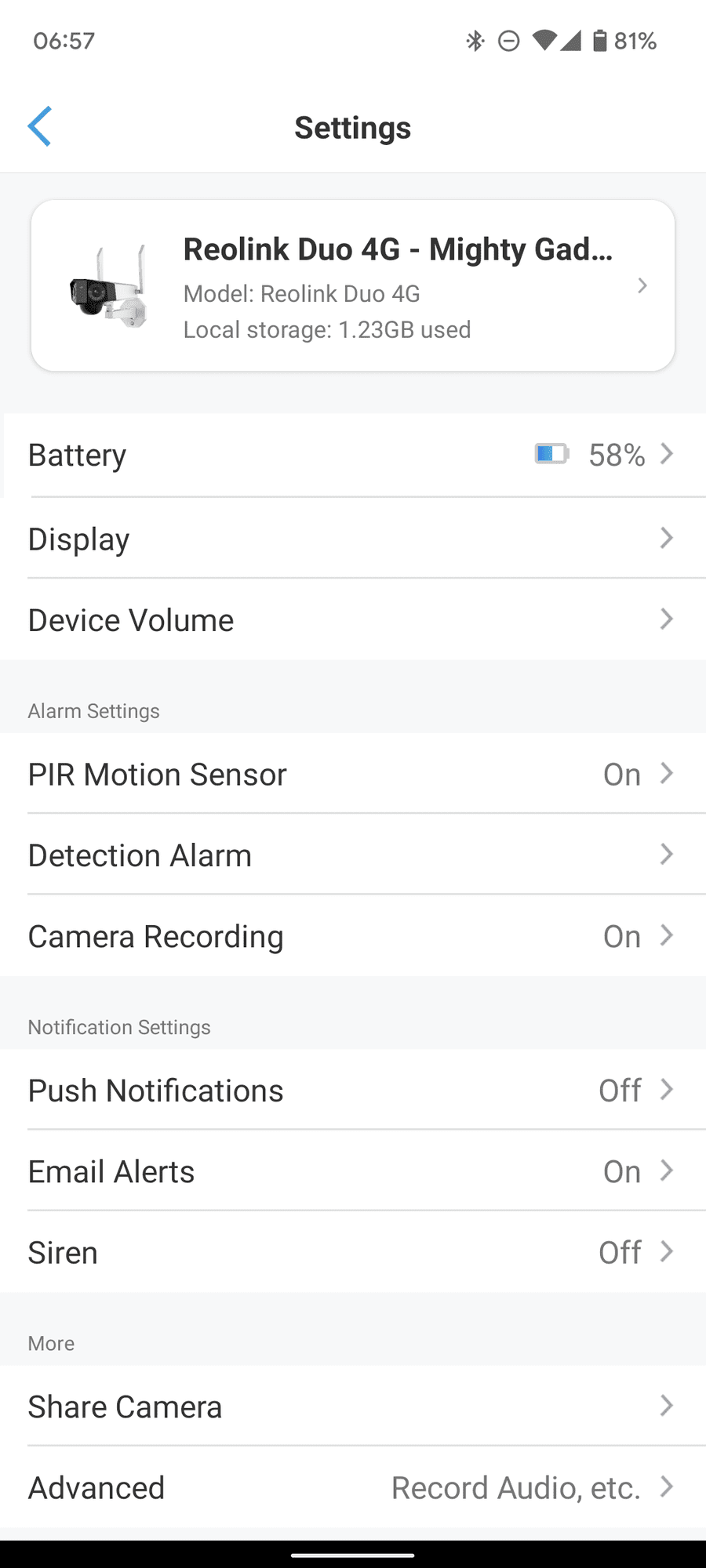
Task: Open Camera Recording settings
Action: click(353, 936)
